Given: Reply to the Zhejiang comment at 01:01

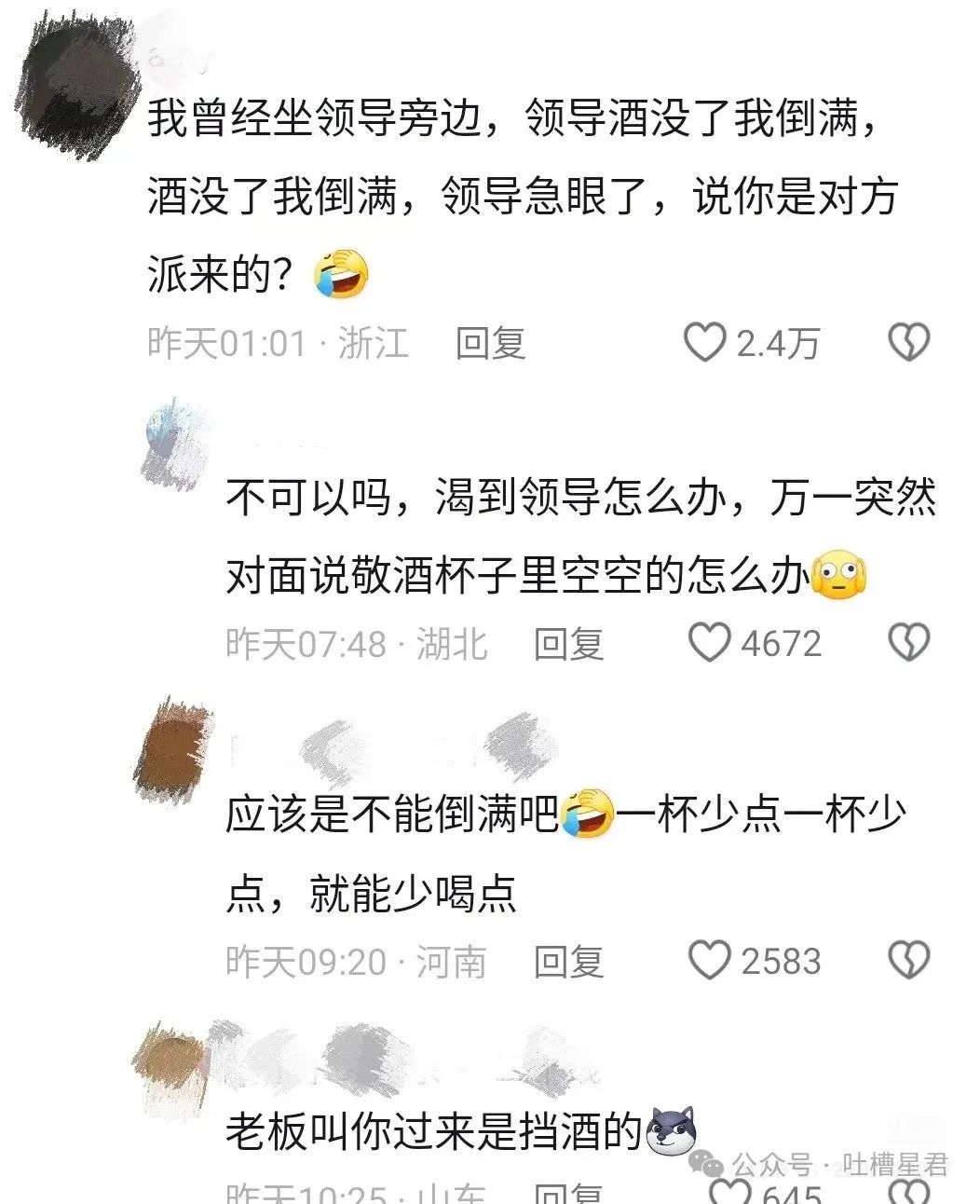Looking at the screenshot, I should pyautogui.click(x=491, y=343).
